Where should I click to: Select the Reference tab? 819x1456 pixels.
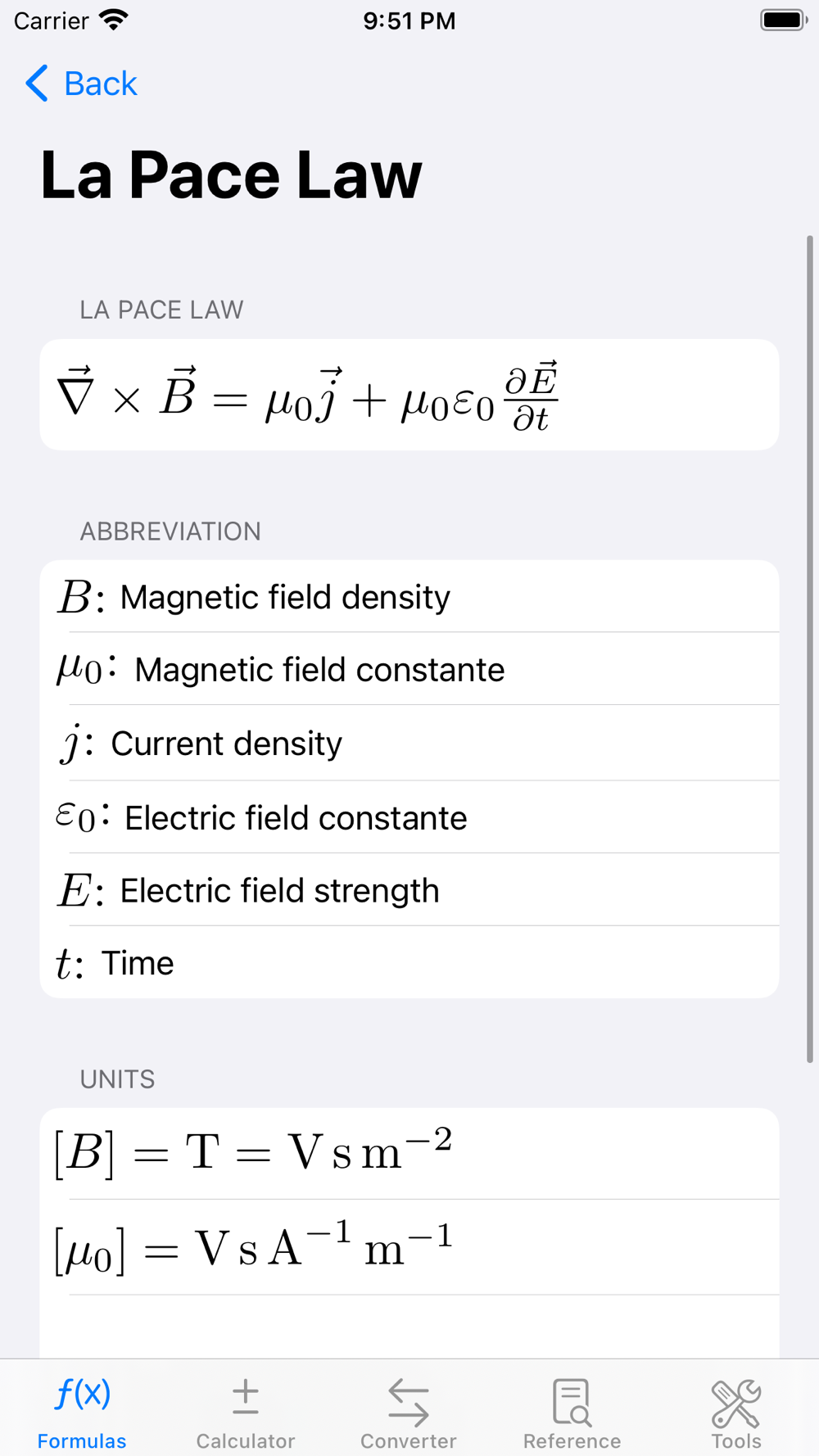[x=572, y=1413]
